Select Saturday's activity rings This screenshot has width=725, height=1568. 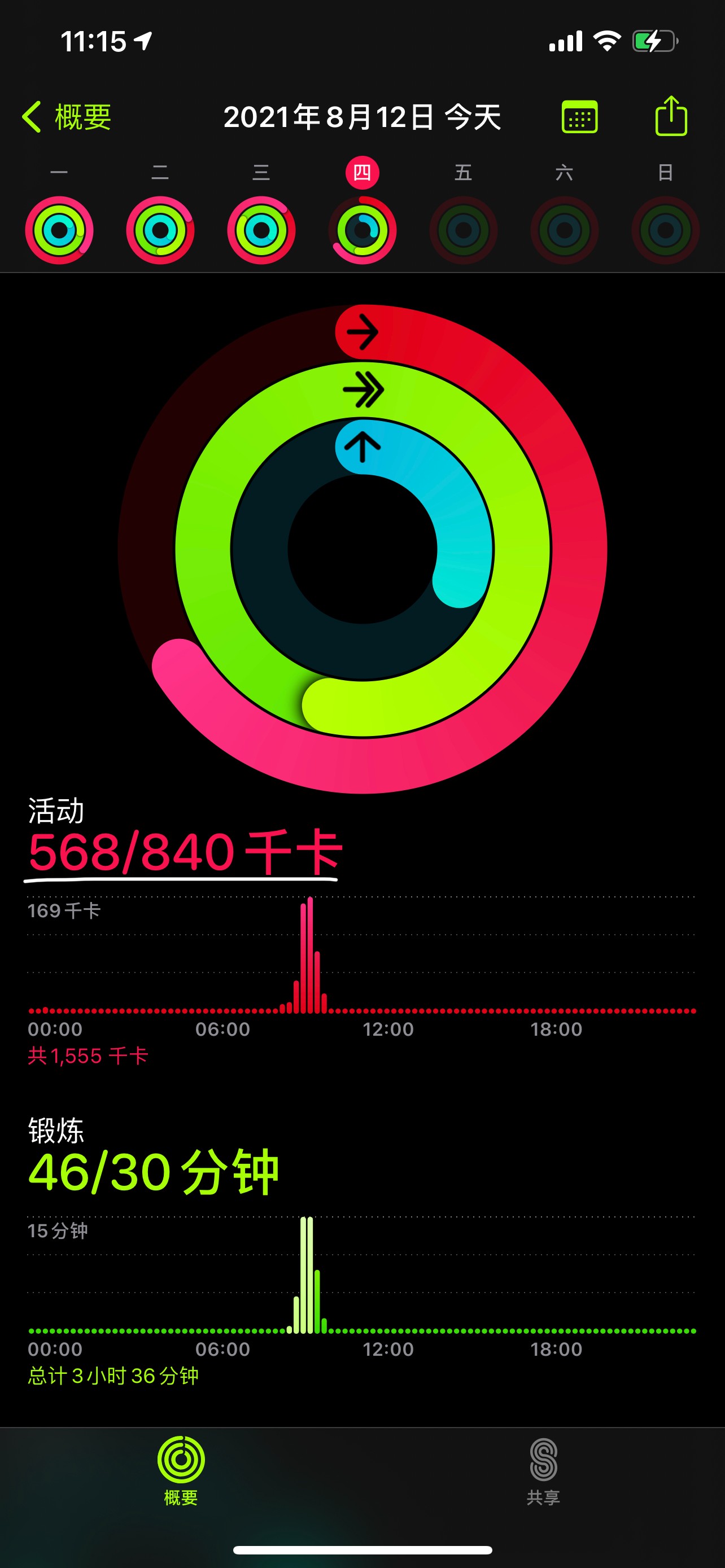564,230
